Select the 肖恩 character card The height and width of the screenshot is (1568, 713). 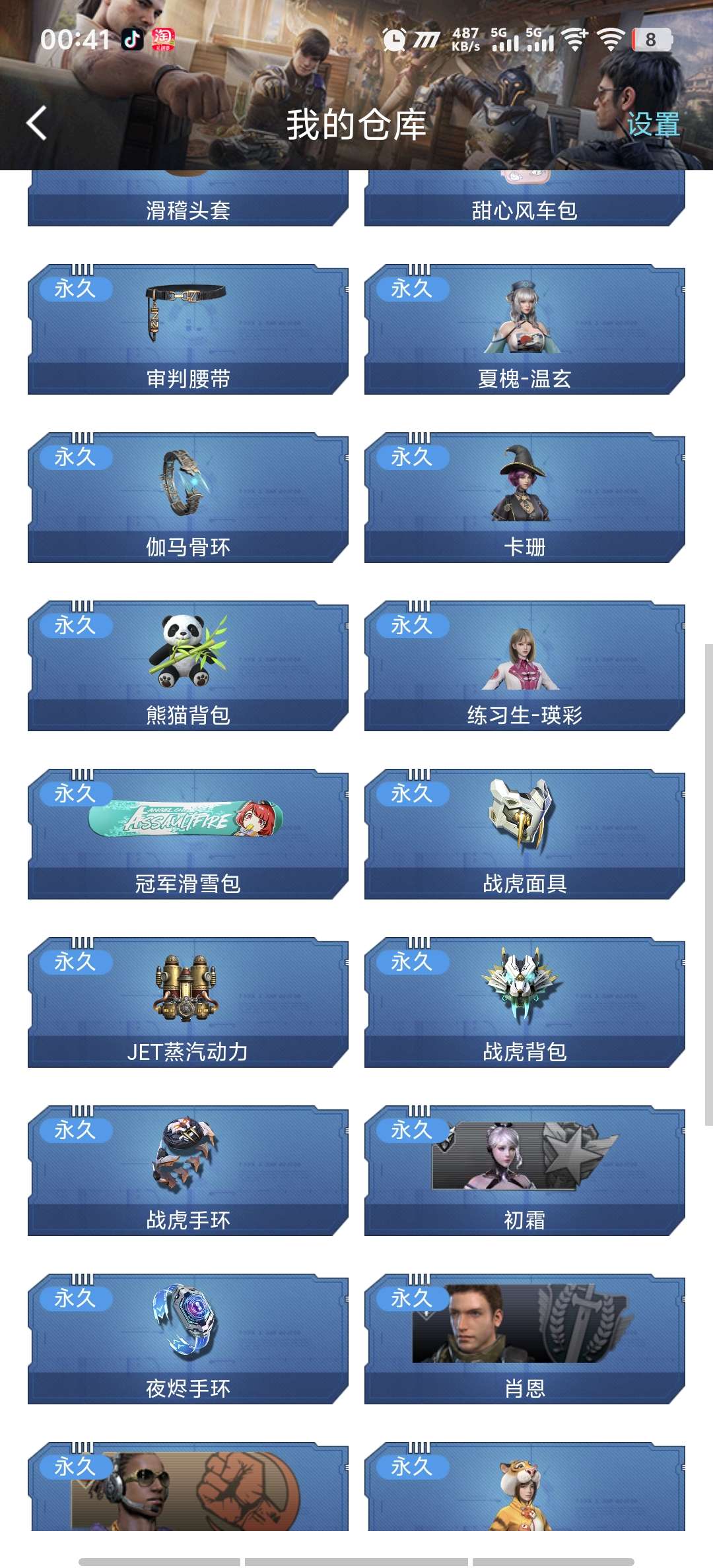525,1340
